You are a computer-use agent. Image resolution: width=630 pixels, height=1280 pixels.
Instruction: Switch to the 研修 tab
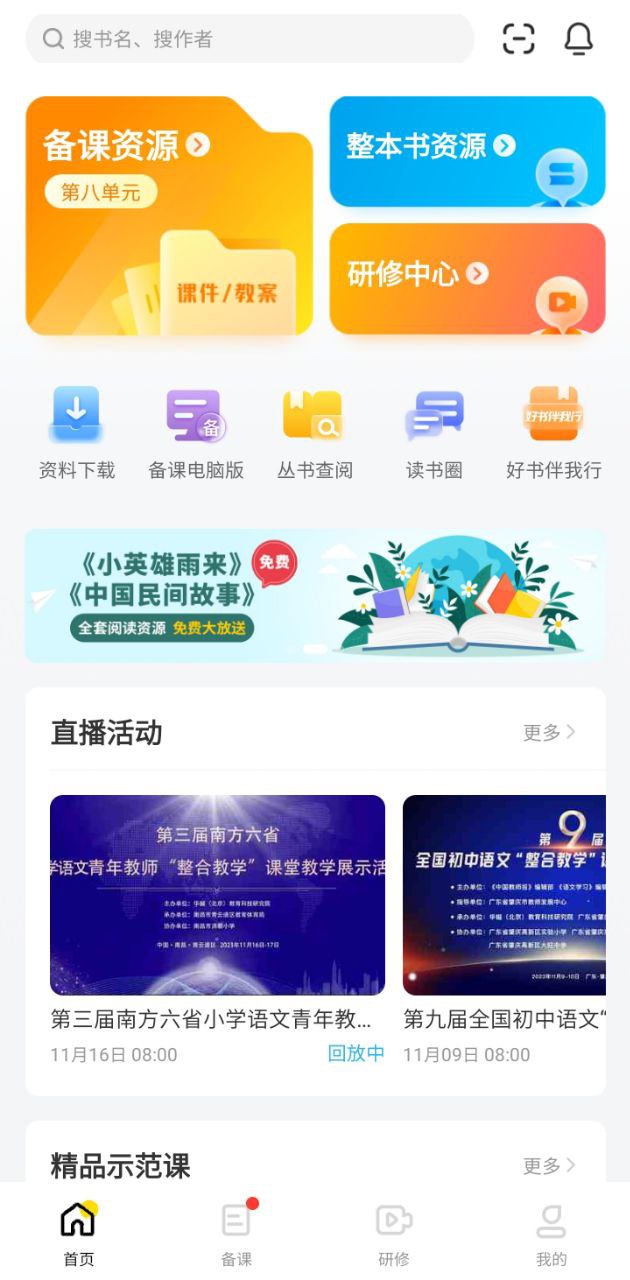(x=393, y=1233)
